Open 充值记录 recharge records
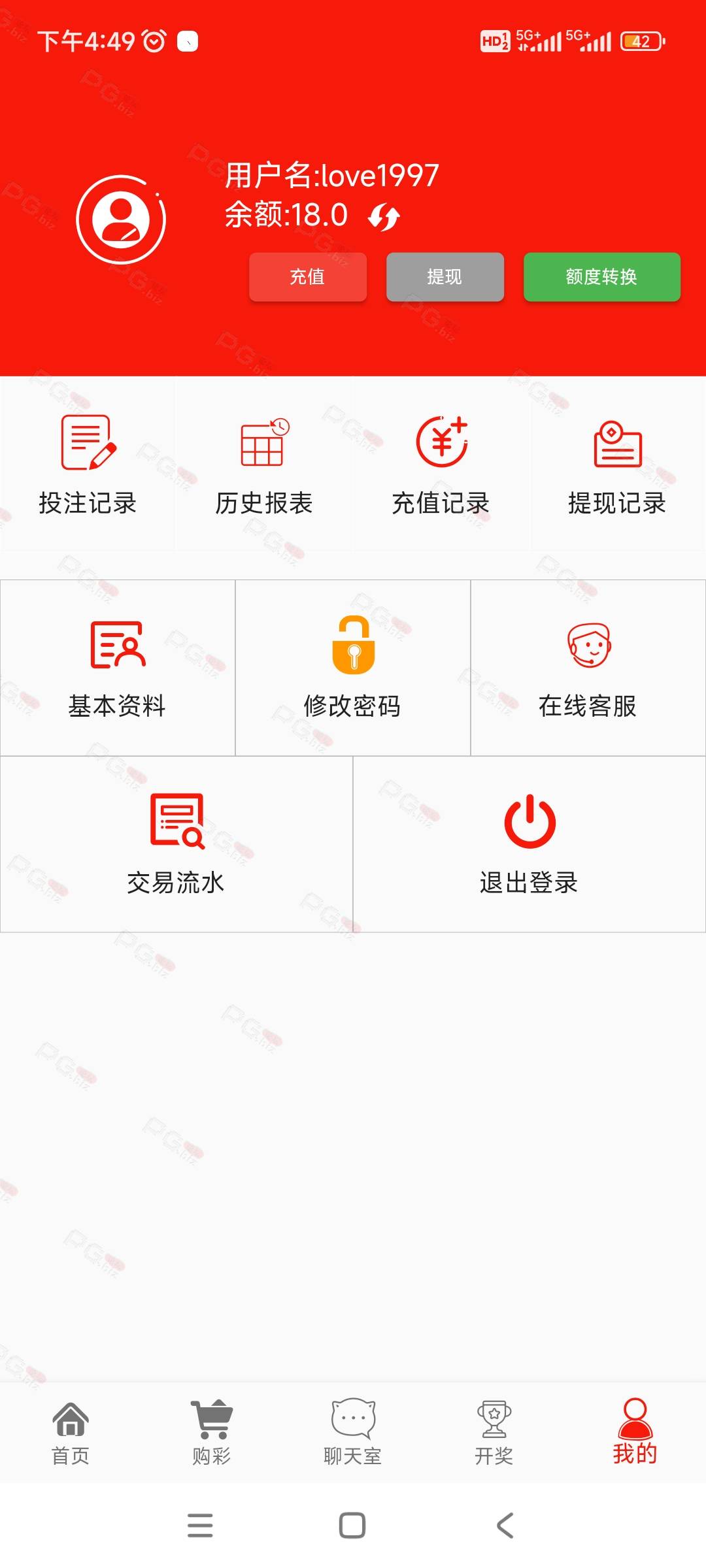 tap(441, 465)
